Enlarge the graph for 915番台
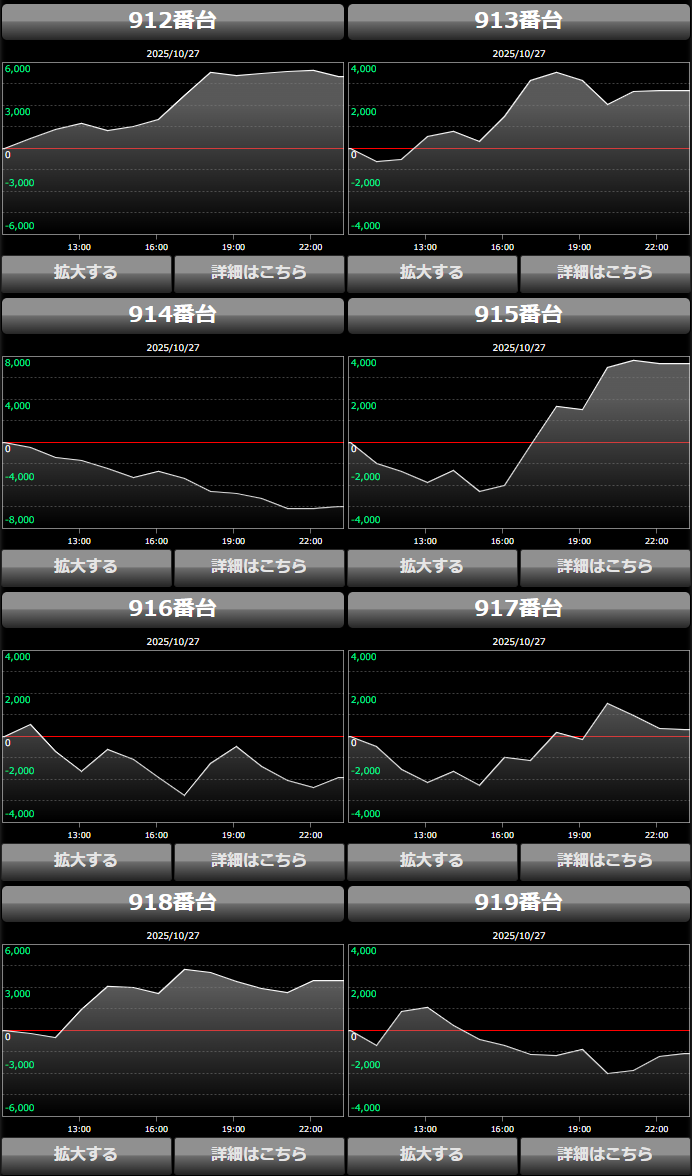This screenshot has height=1176, width=692. point(432,566)
